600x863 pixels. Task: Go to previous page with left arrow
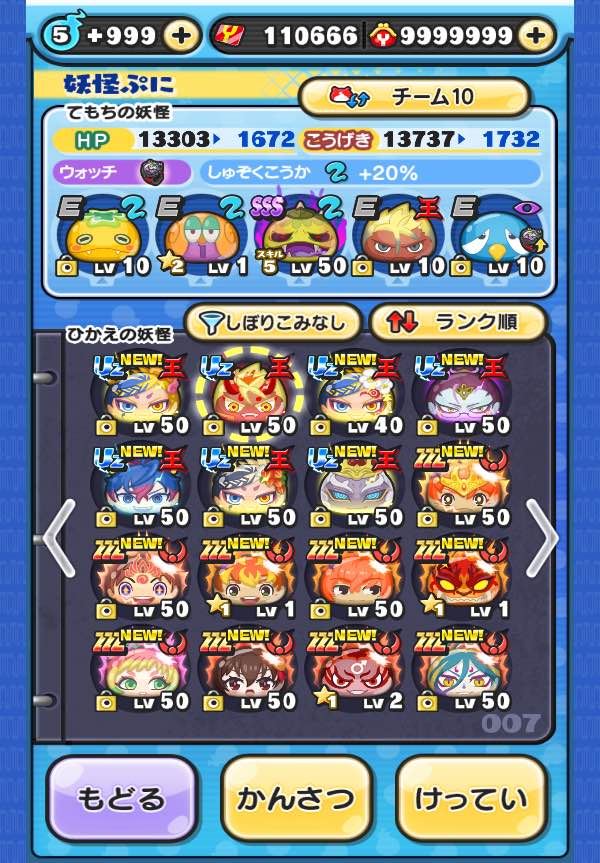click(x=58, y=537)
